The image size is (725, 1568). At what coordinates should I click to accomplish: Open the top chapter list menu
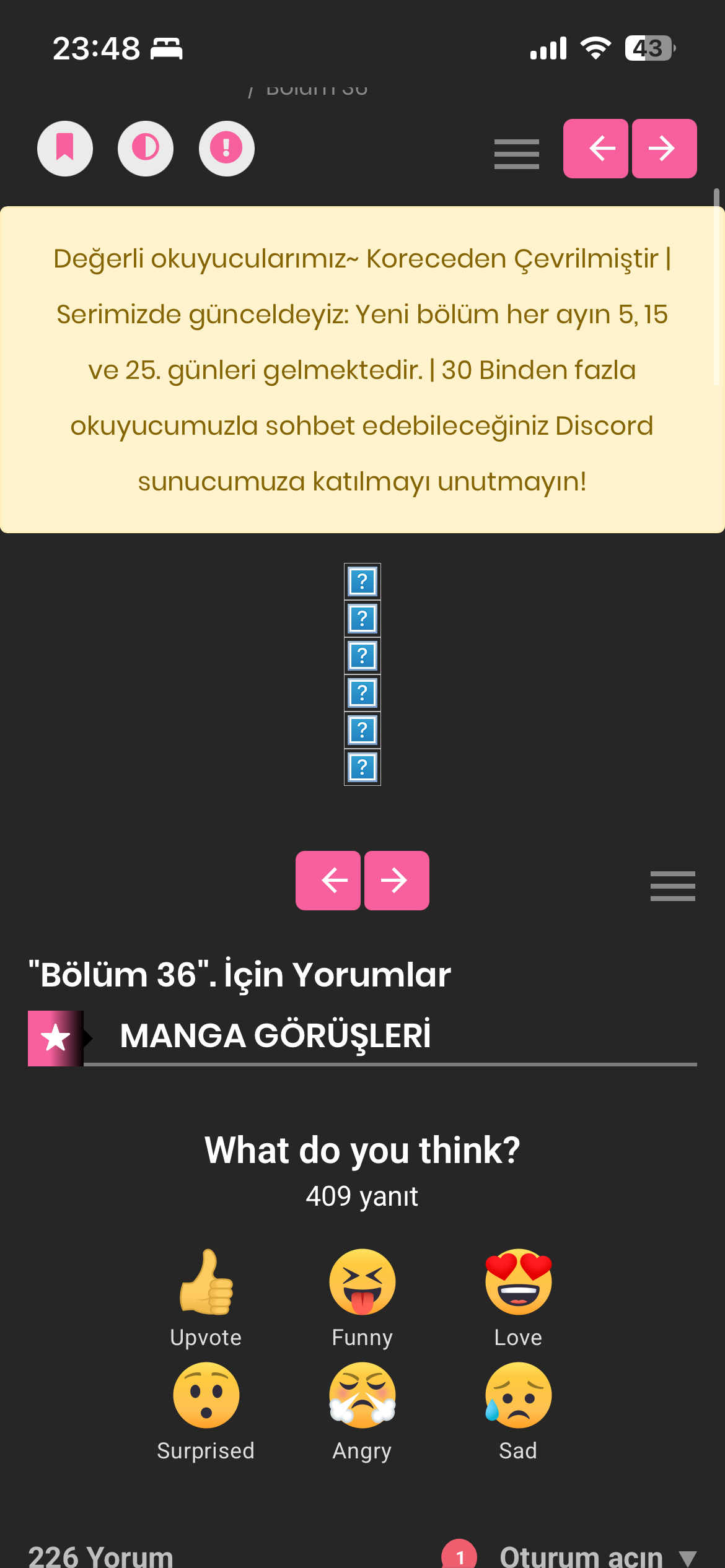pyautogui.click(x=517, y=154)
